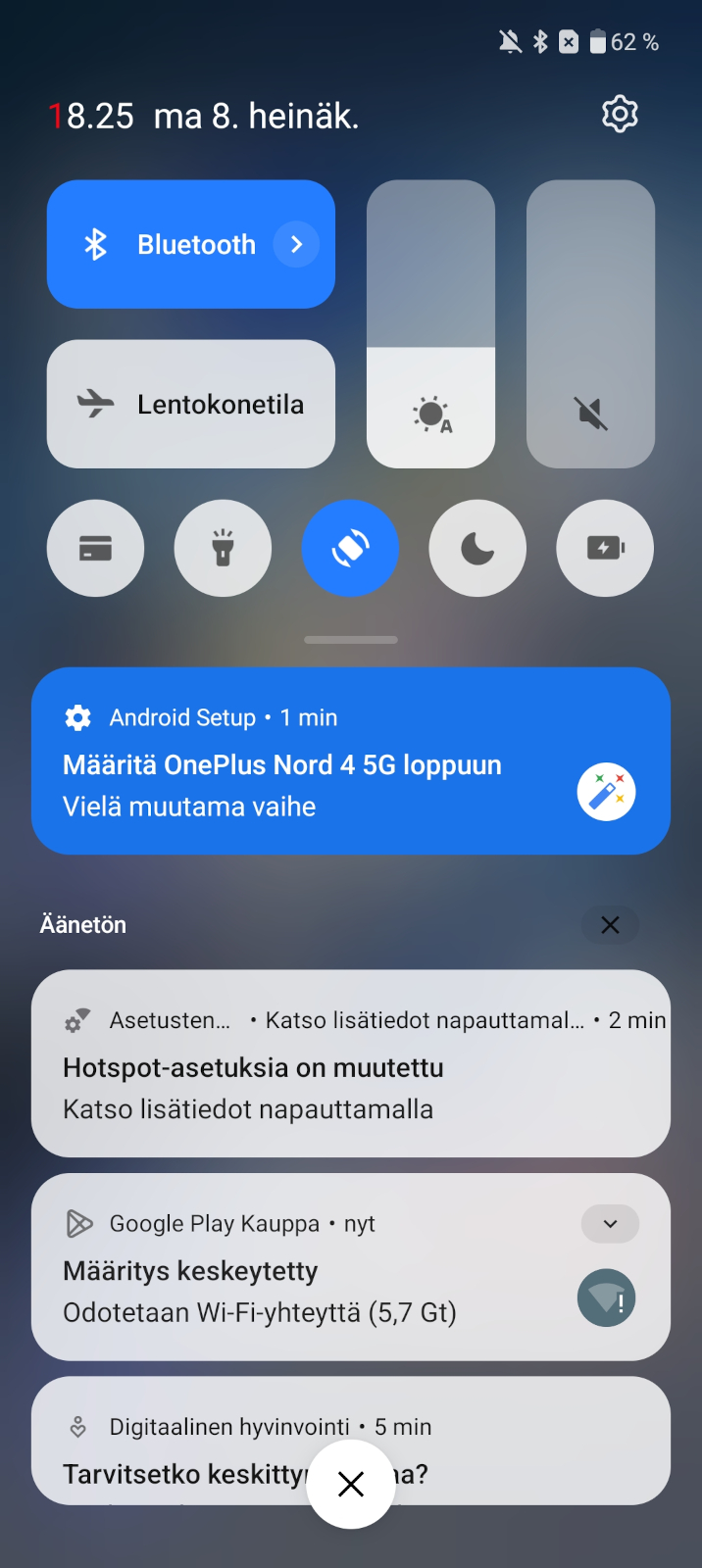Open settings via the gear icon
This screenshot has width=702, height=1568.
[620, 115]
